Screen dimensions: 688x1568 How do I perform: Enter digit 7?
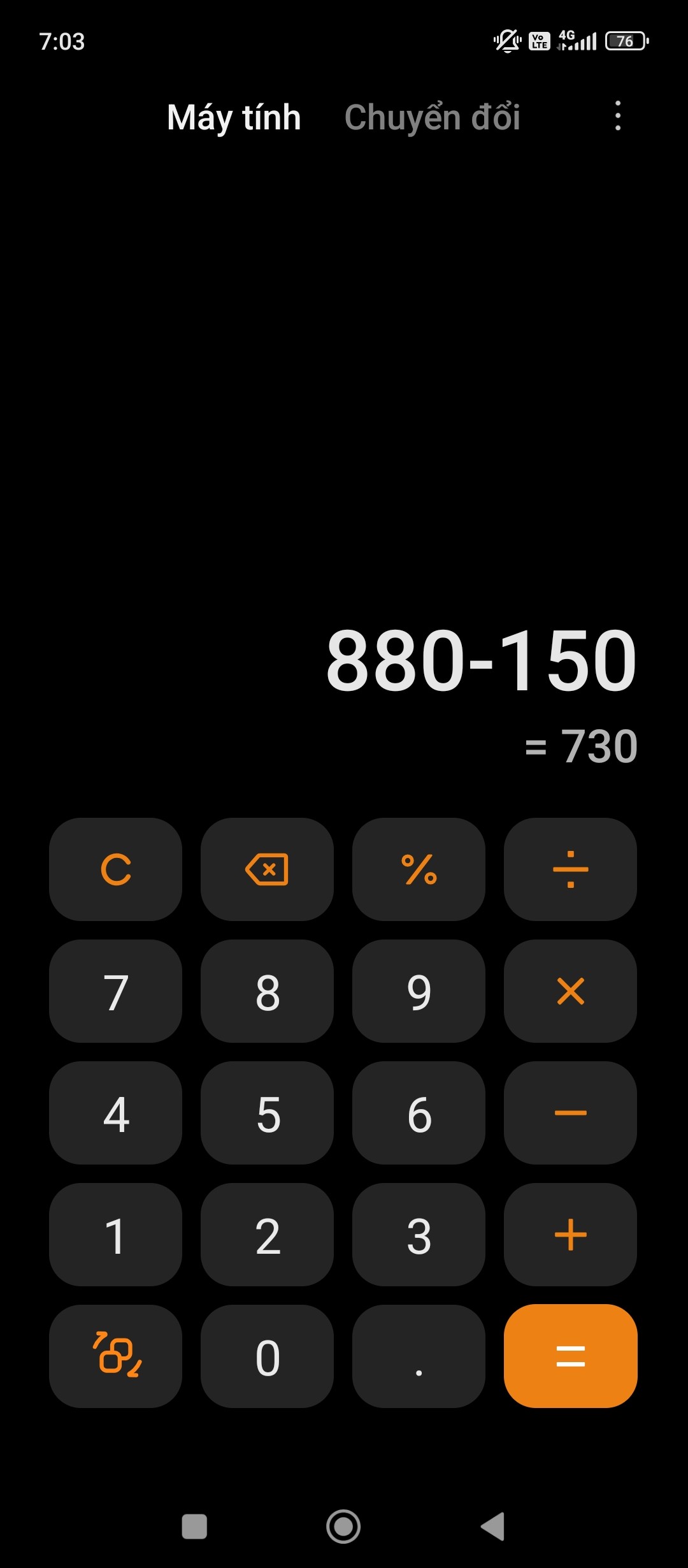coord(115,991)
